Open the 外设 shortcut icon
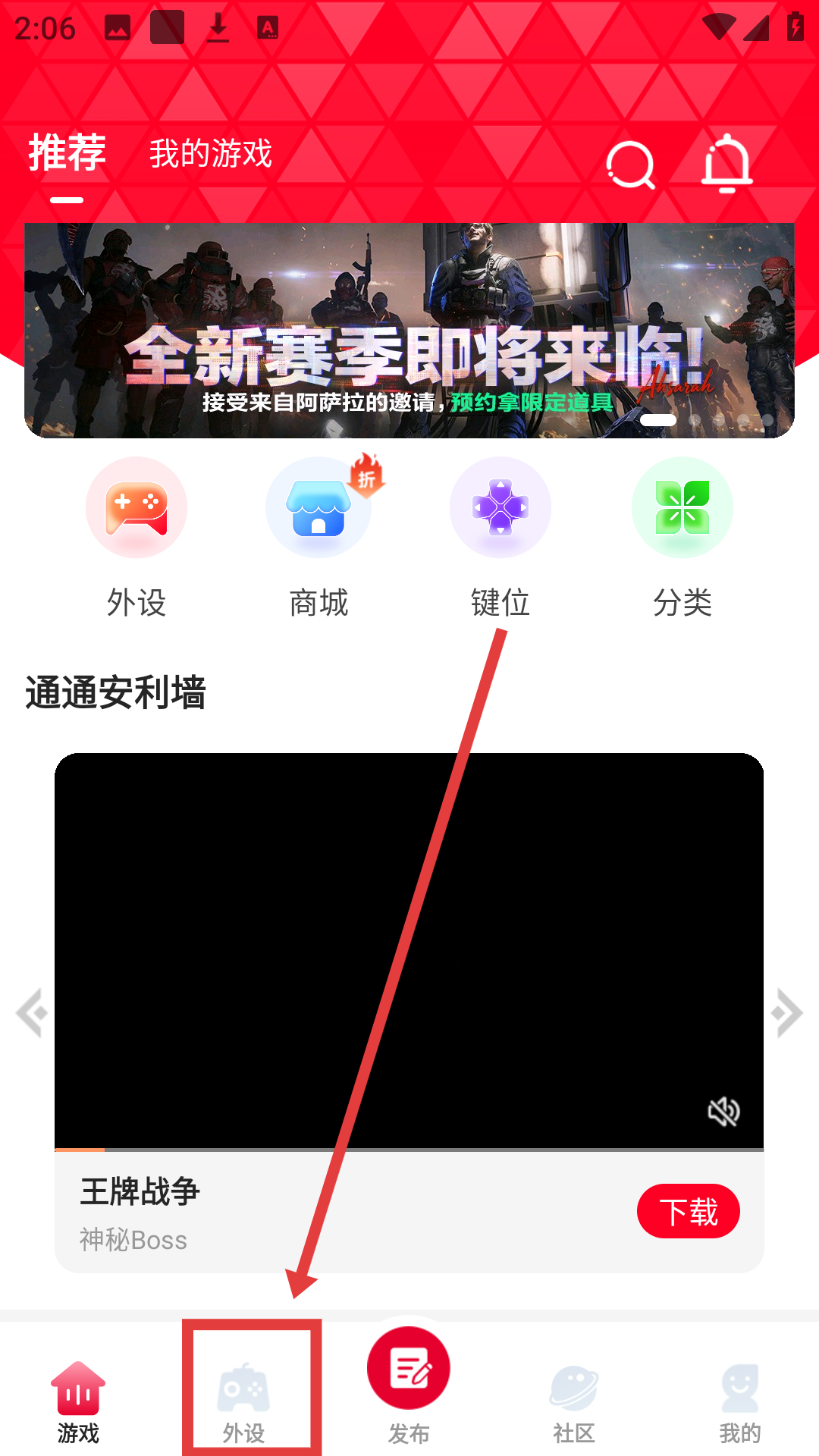The image size is (819, 1456). coord(136,508)
